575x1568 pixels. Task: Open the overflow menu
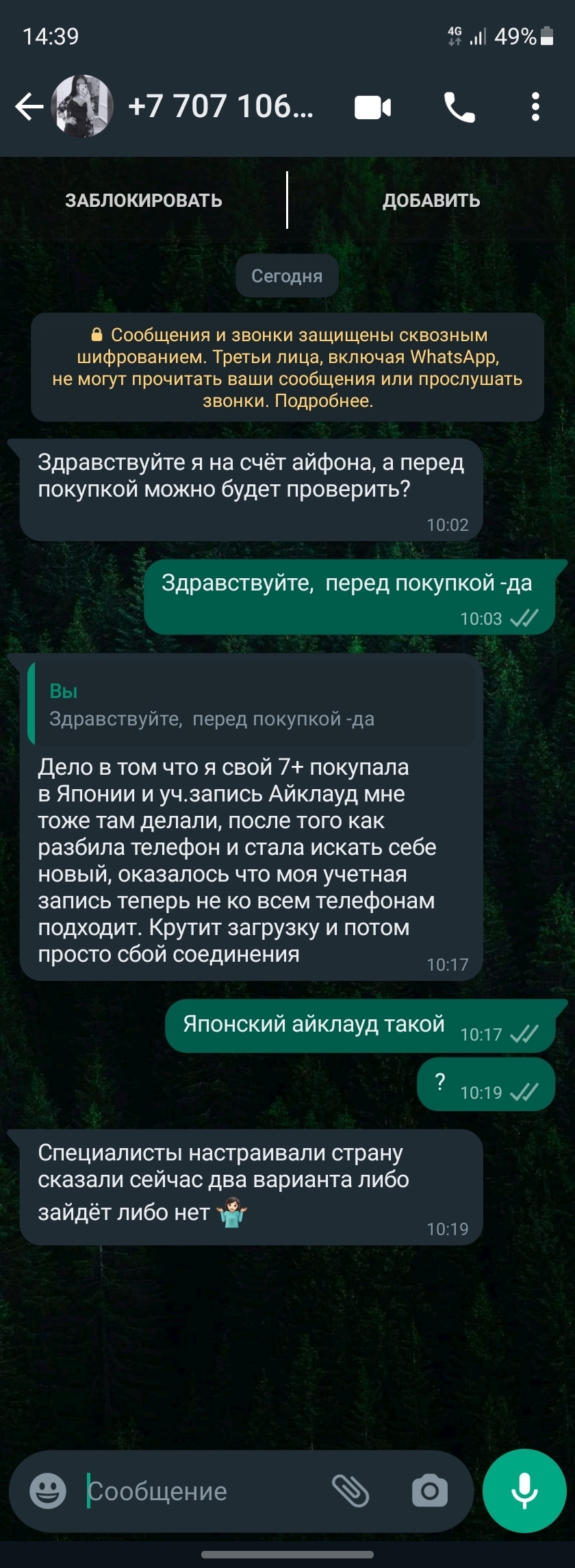(x=535, y=108)
